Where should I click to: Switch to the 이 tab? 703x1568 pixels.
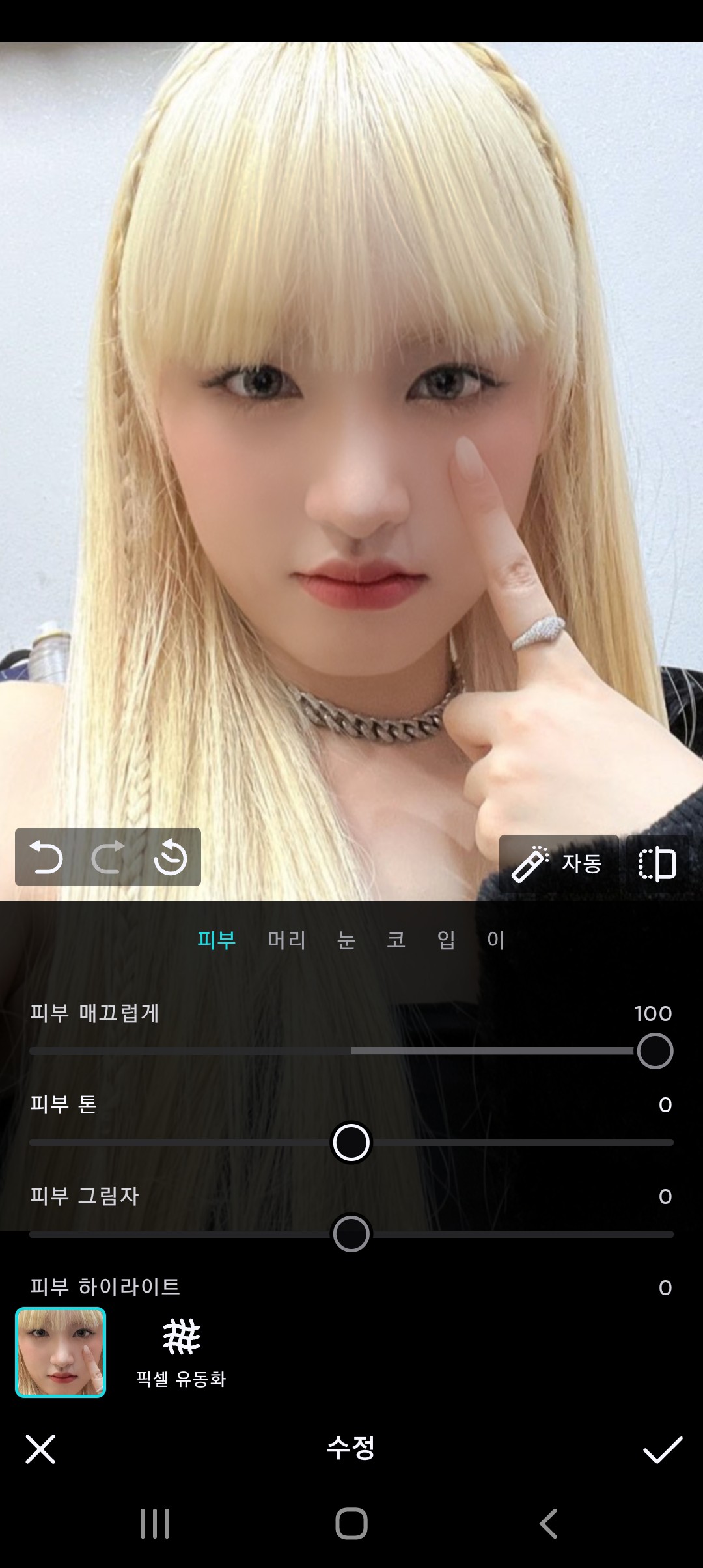(x=496, y=940)
